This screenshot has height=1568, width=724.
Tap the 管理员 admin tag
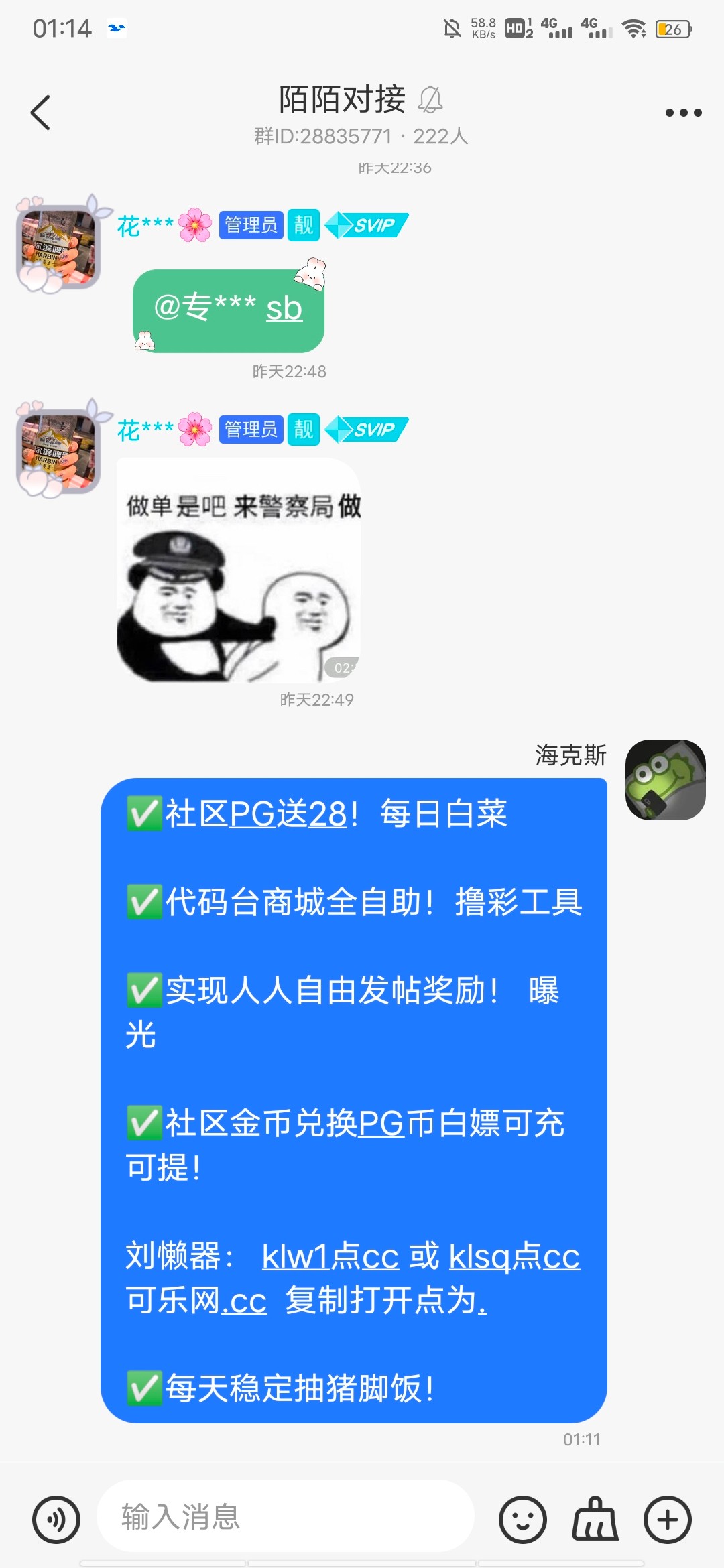pyautogui.click(x=250, y=225)
